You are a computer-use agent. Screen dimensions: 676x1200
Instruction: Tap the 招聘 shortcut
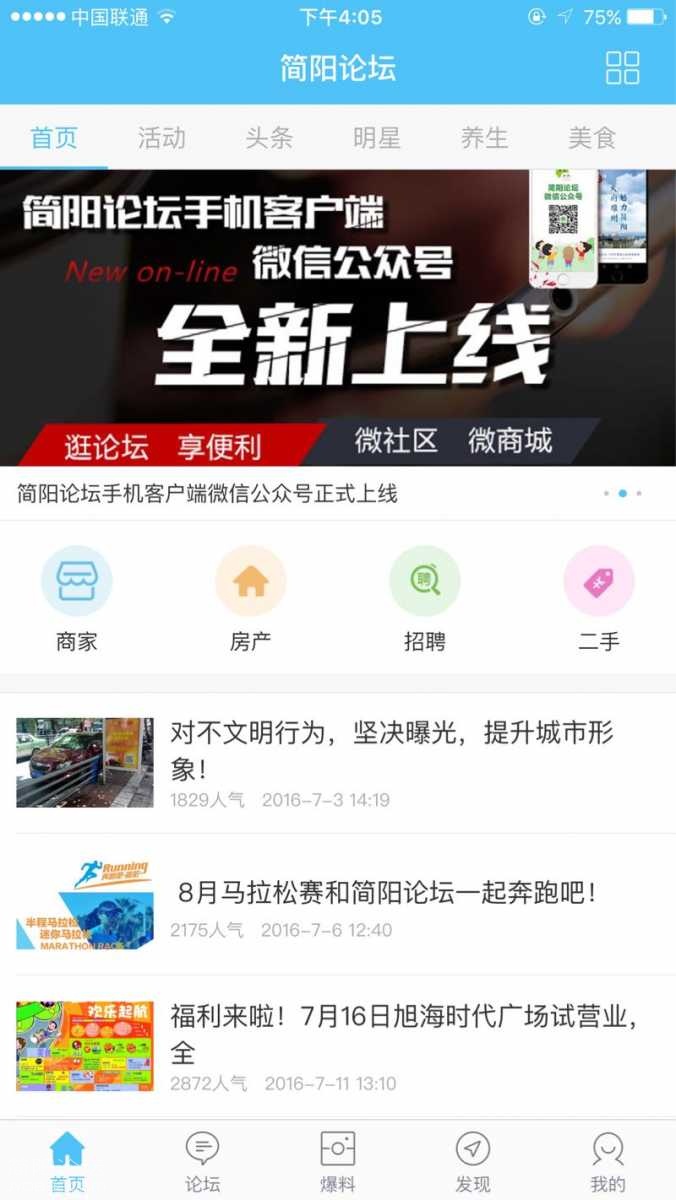pos(424,598)
